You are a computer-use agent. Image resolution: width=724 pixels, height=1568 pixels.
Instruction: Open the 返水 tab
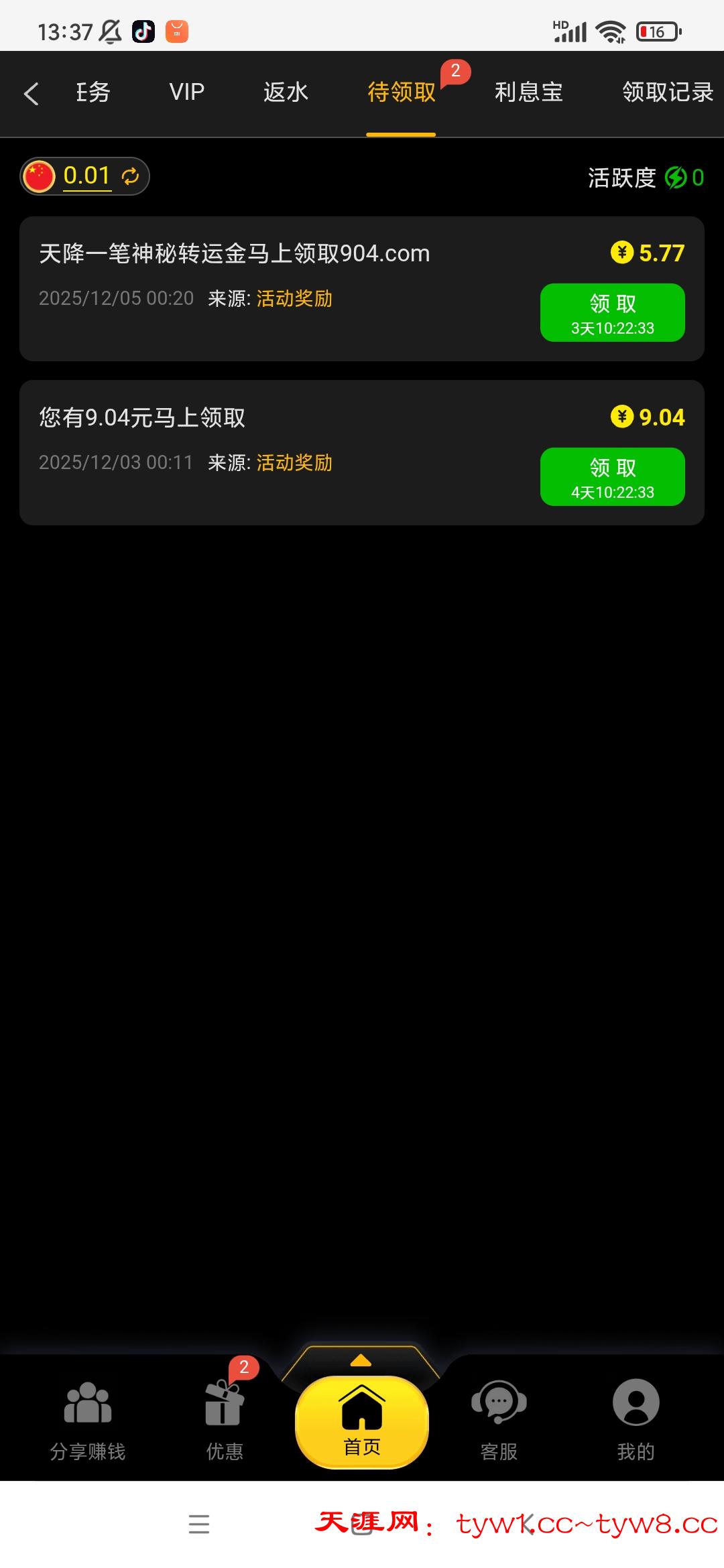(x=286, y=92)
